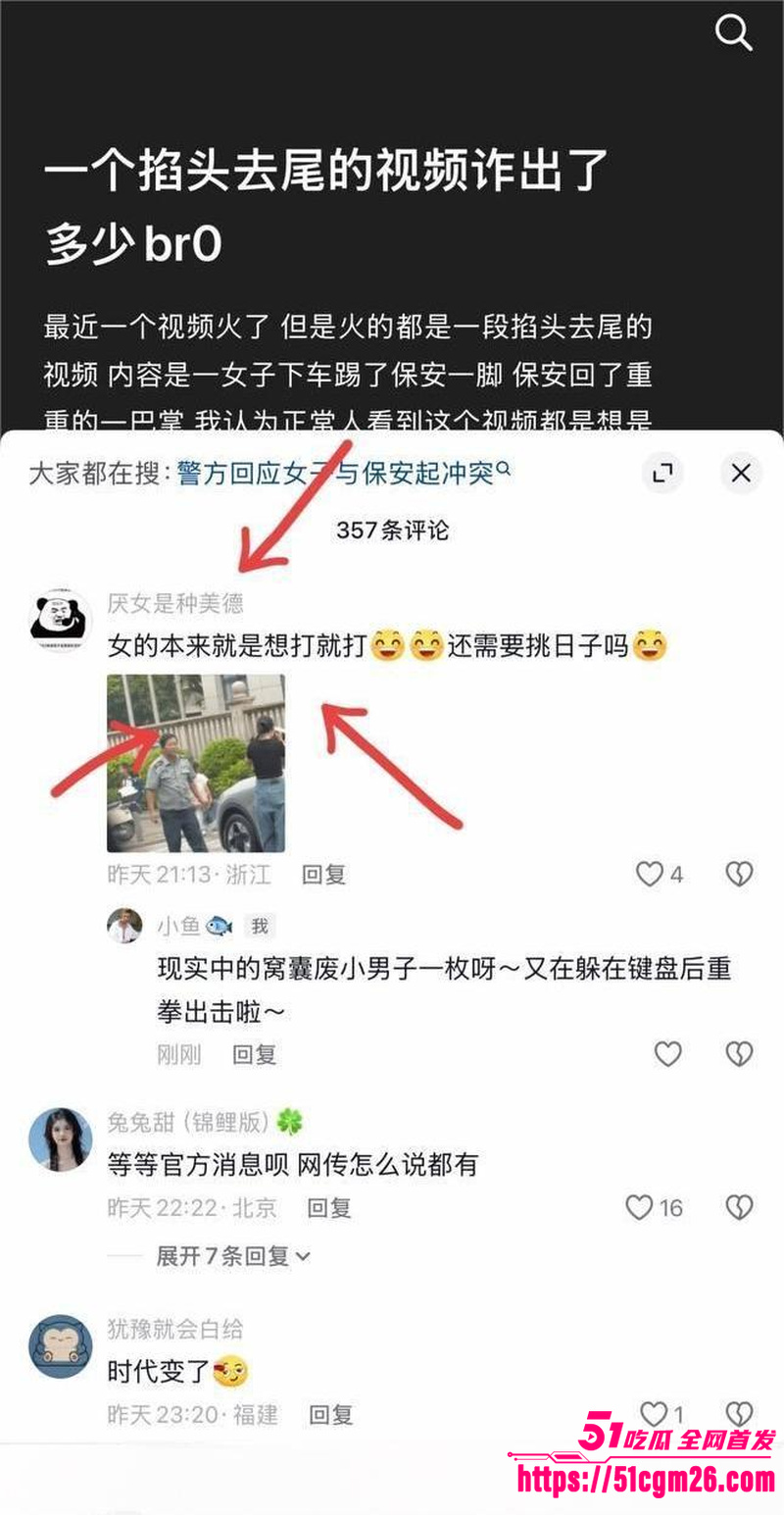Reply to 小鱼's comment
Image resolution: width=784 pixels, height=1515 pixels.
coord(254,1054)
